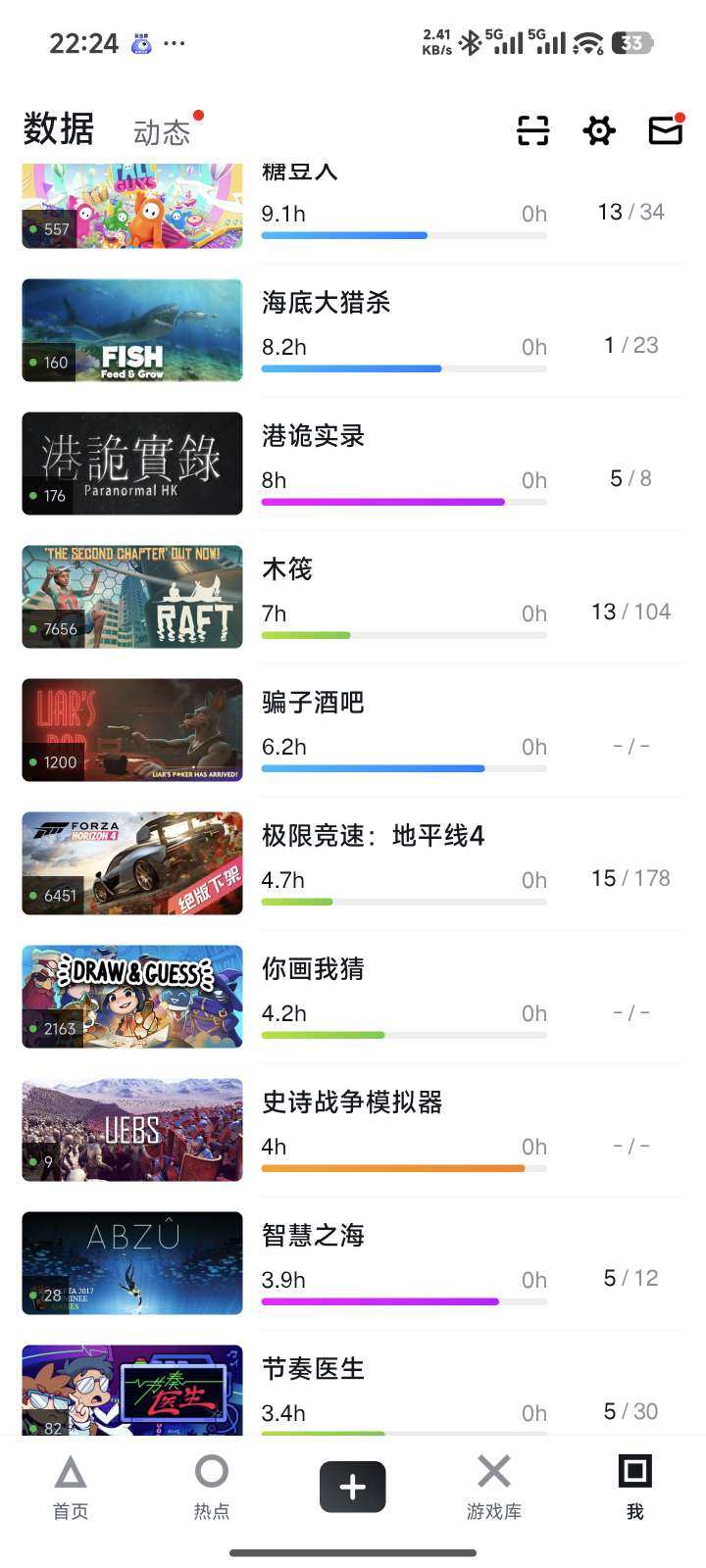Open the 海底大猎杀 FISH cover thumbnail

tap(131, 330)
